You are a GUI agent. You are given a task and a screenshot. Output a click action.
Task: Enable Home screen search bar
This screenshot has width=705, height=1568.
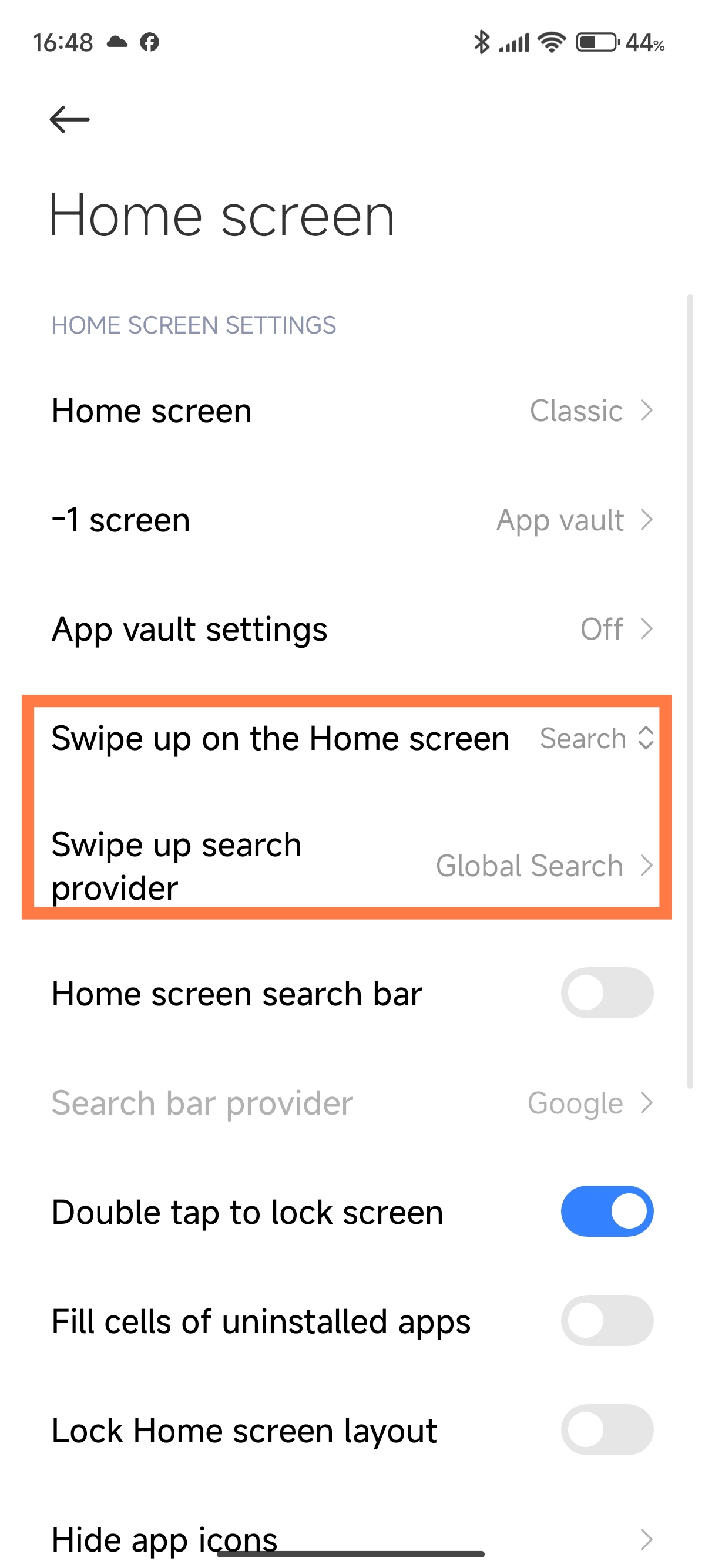(607, 993)
